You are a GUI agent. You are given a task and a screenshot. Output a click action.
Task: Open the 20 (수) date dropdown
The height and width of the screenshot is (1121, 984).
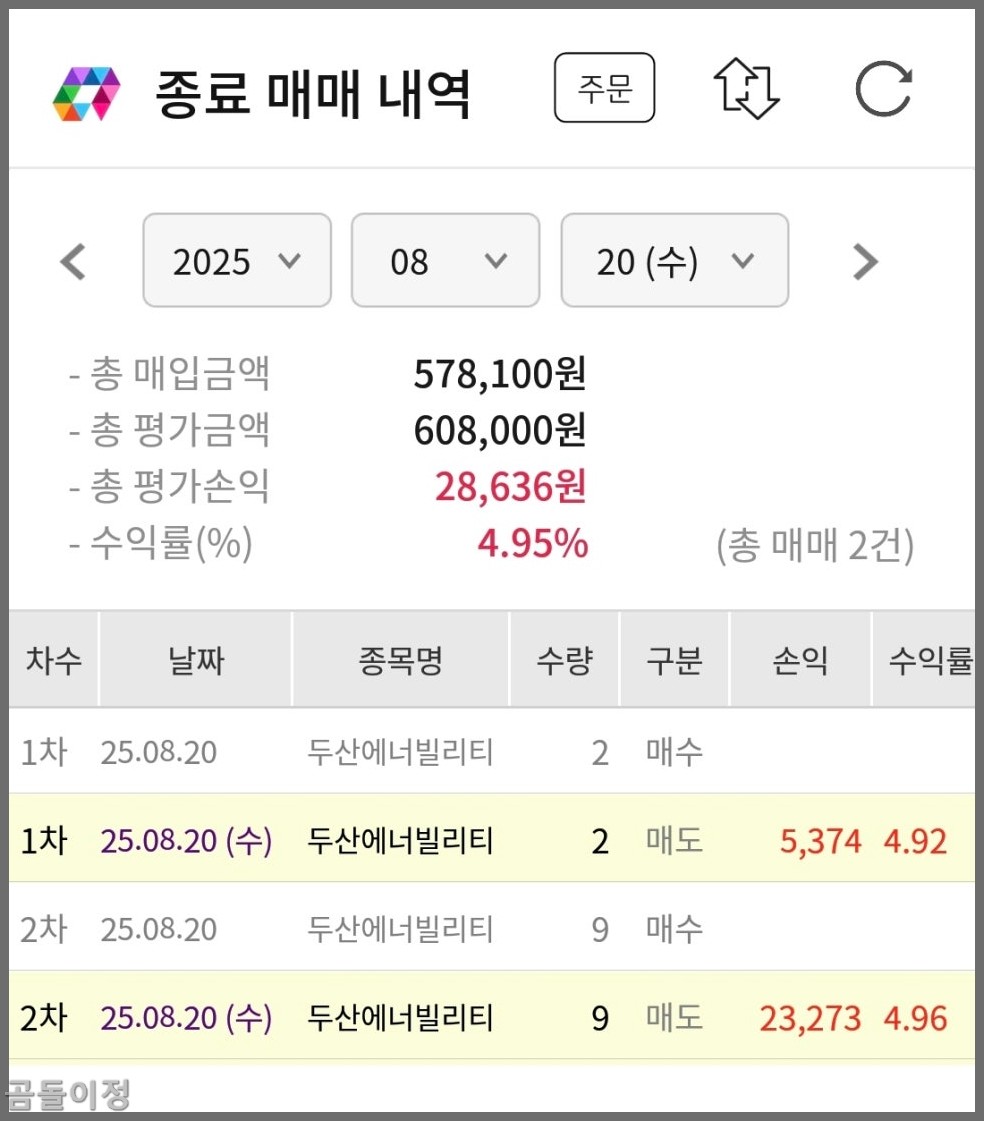pyautogui.click(x=674, y=261)
